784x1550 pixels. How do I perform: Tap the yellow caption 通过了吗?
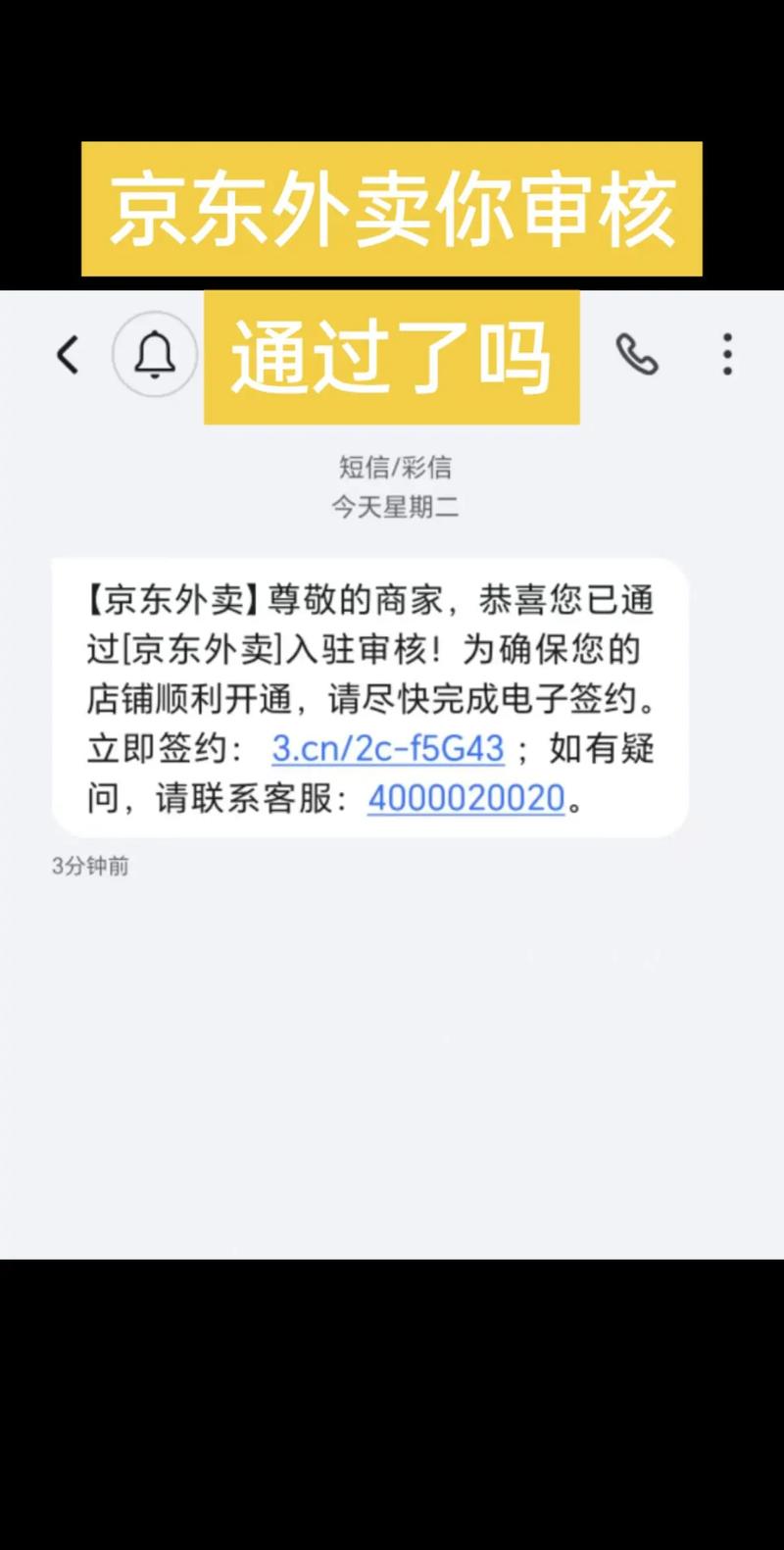tap(392, 358)
